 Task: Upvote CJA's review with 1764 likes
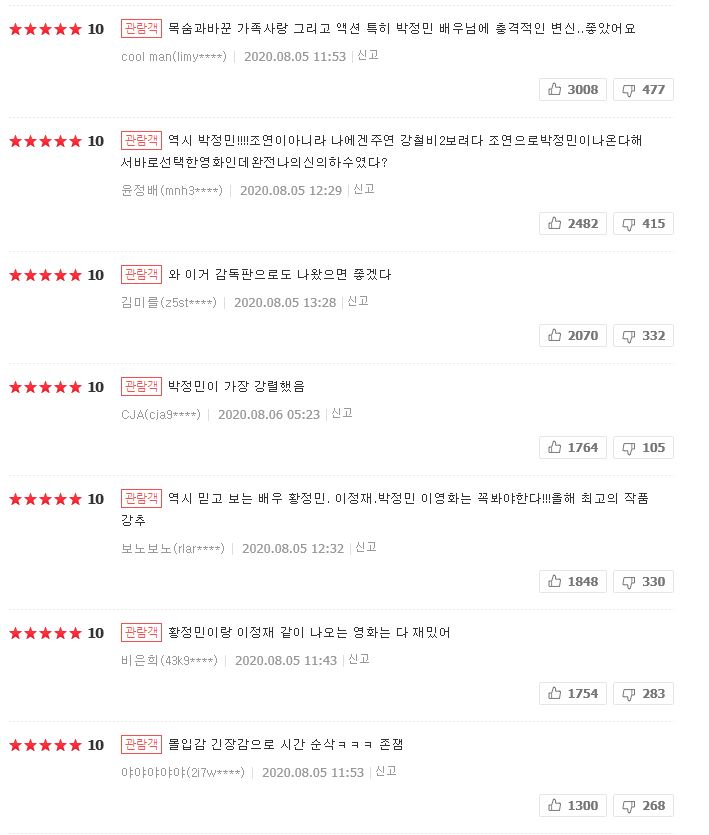(572, 448)
